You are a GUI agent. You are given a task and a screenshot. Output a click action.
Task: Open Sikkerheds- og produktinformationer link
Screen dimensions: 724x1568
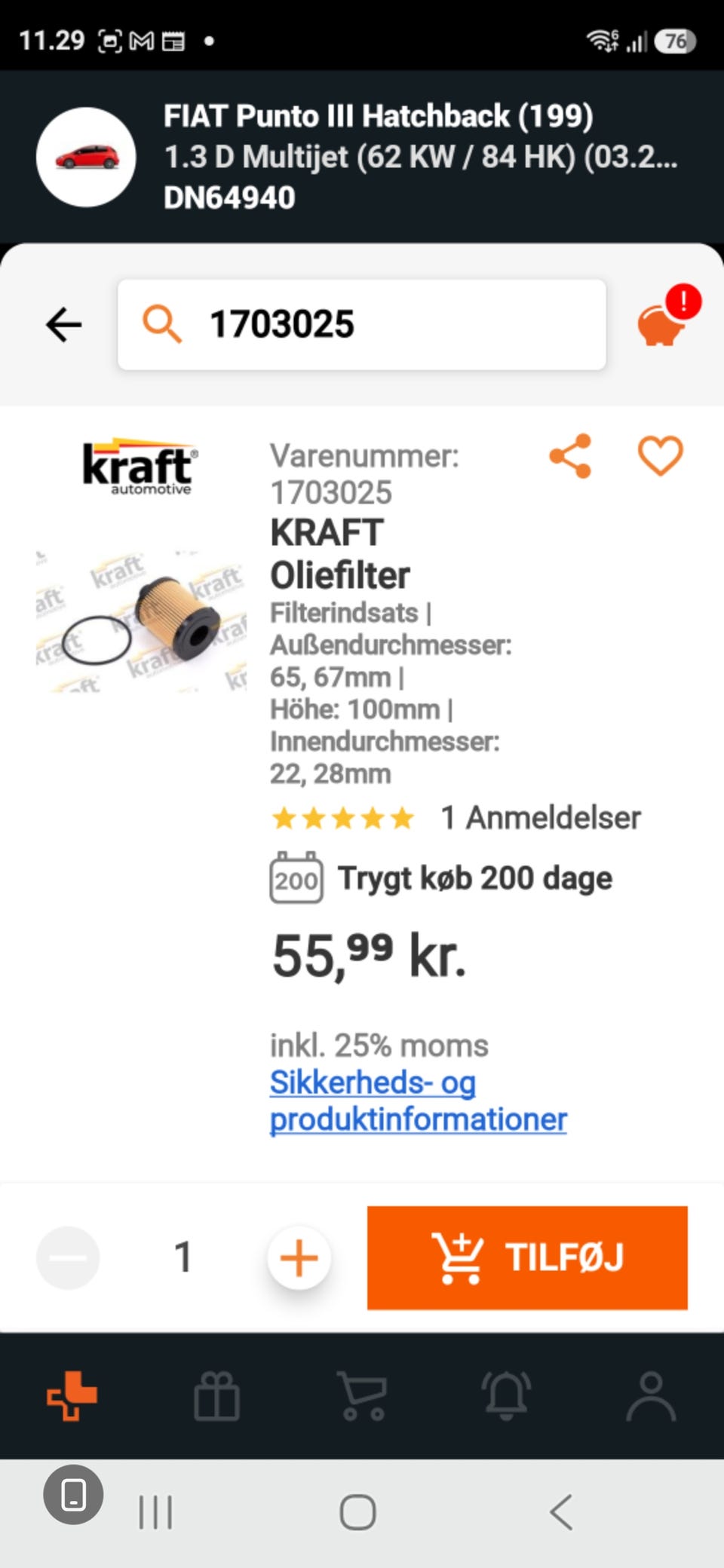[x=419, y=1101]
